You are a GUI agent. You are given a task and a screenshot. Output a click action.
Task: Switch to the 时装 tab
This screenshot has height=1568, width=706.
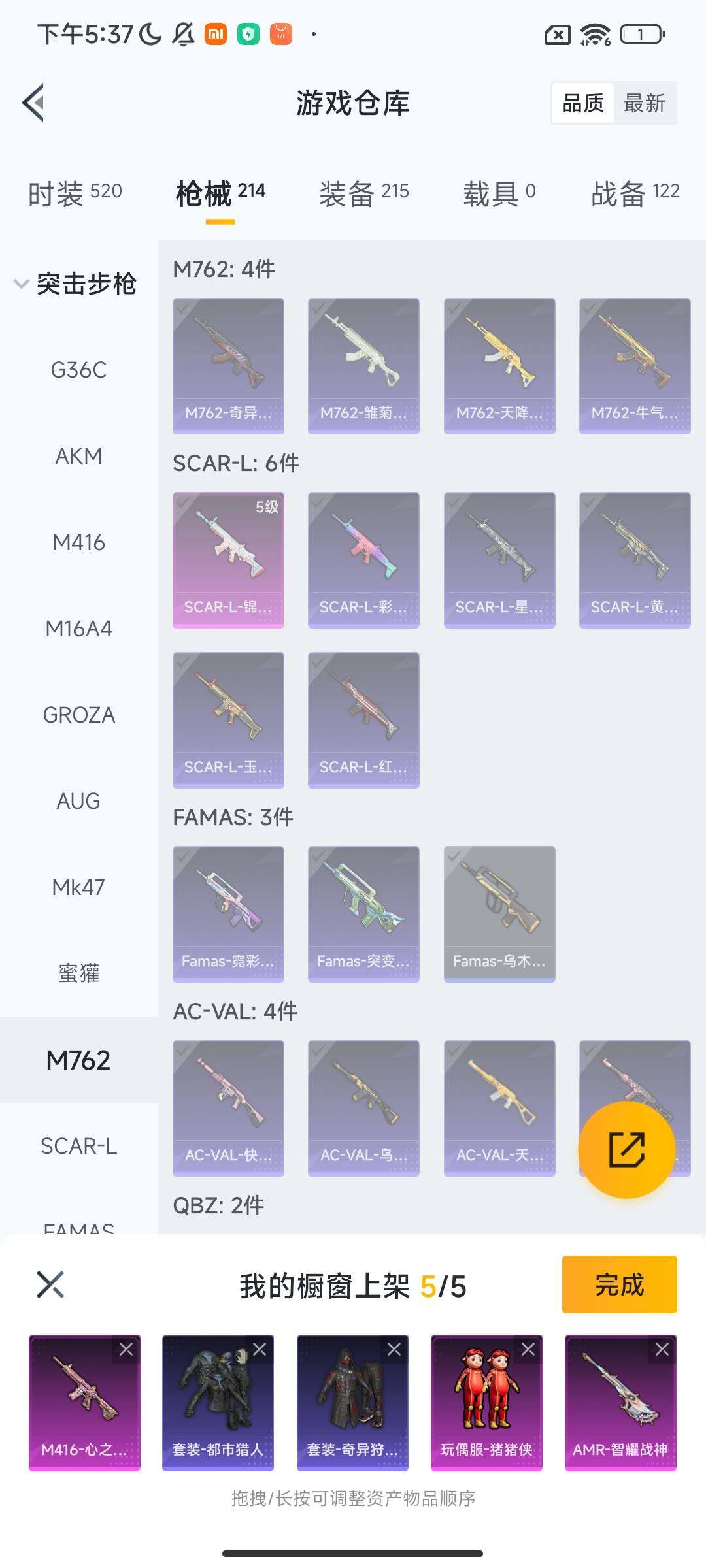click(x=75, y=193)
